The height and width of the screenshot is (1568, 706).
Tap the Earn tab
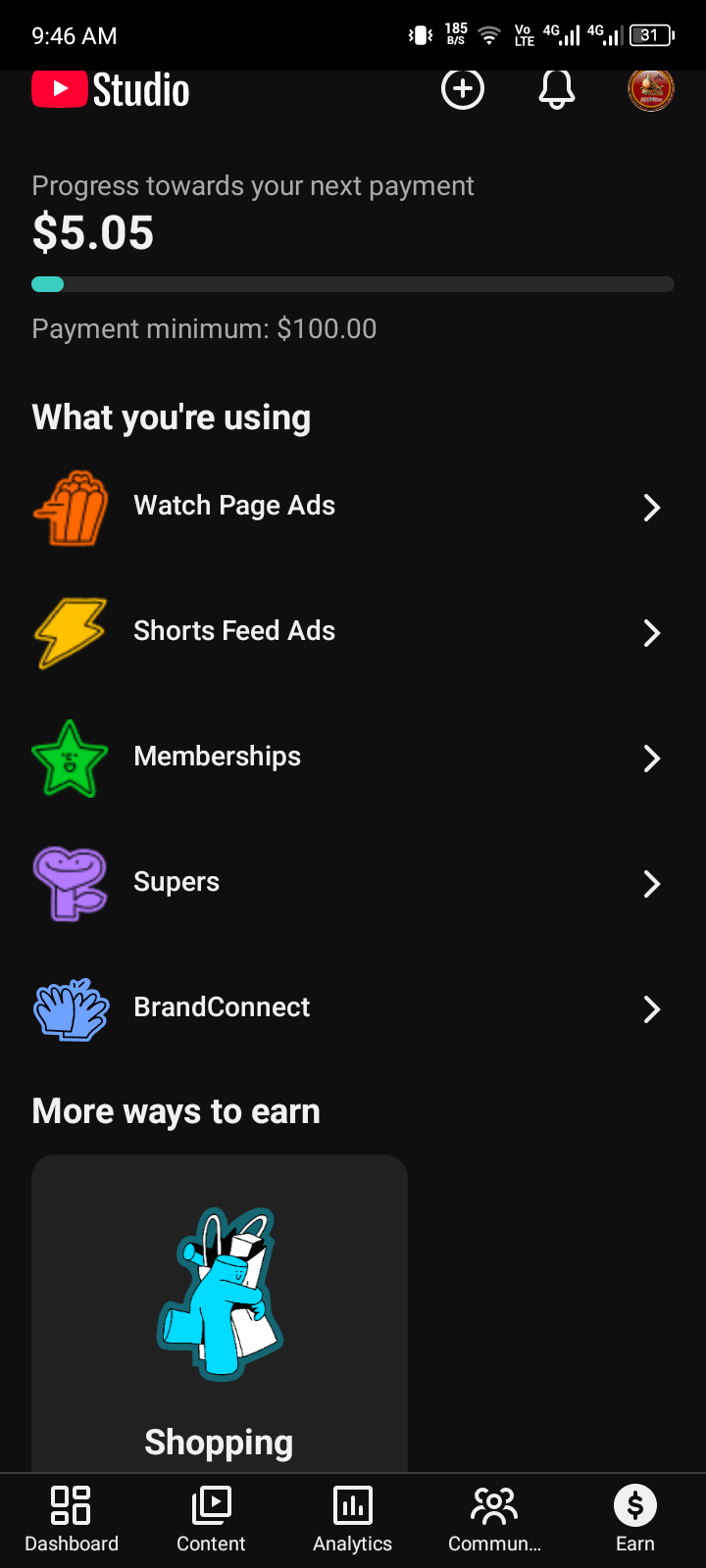[634, 1519]
